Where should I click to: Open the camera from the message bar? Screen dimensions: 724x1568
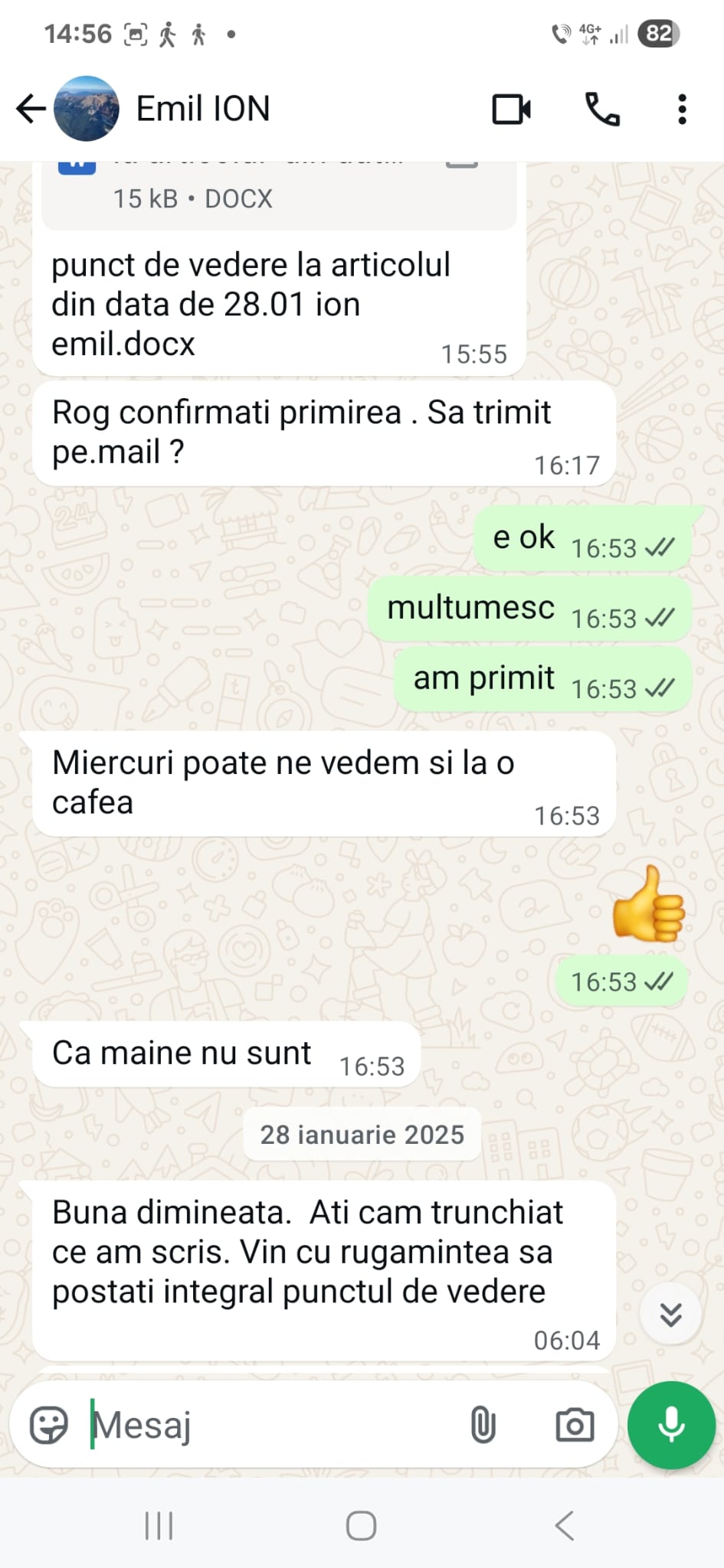tap(575, 1425)
